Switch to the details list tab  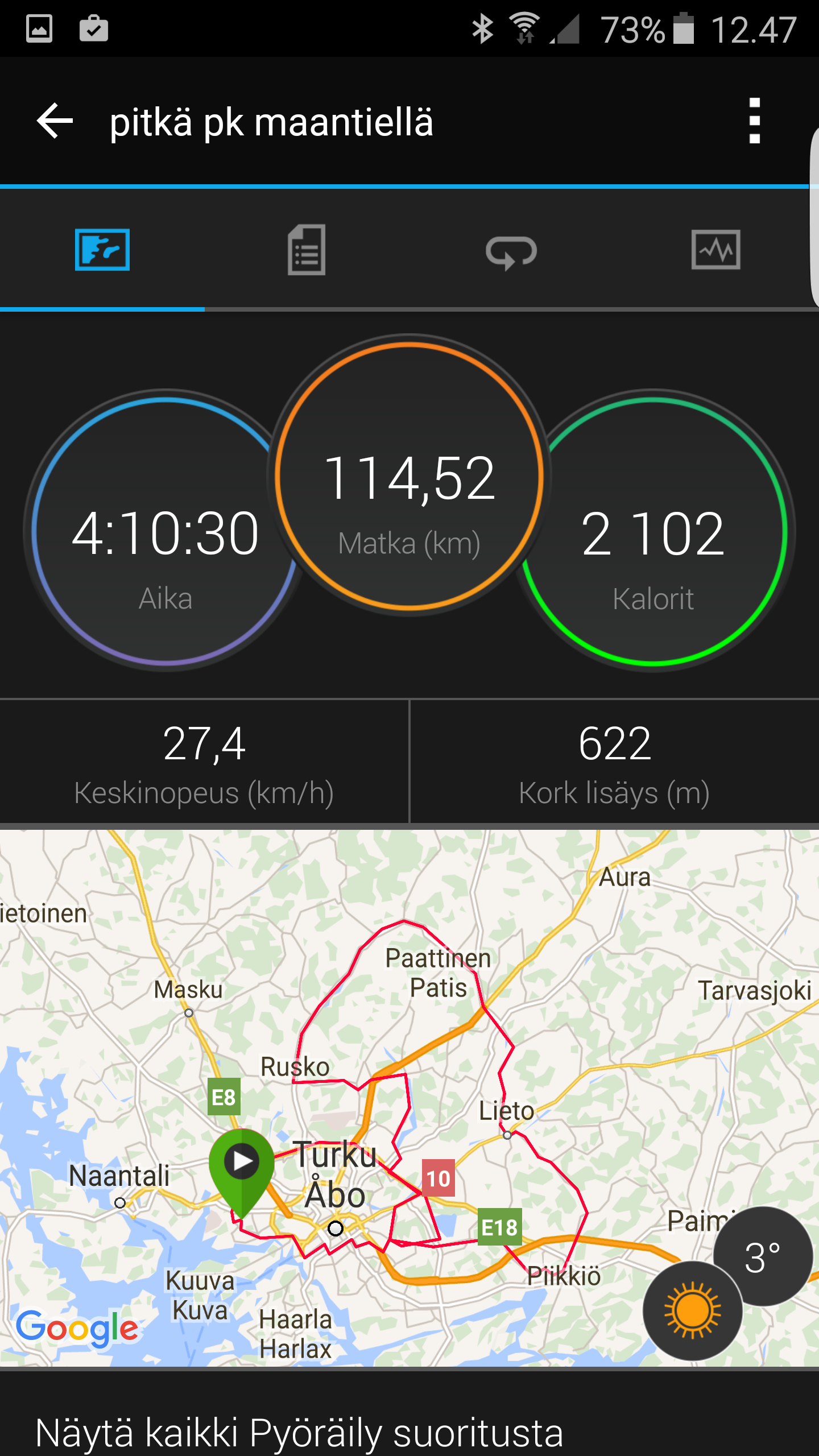coord(307,250)
